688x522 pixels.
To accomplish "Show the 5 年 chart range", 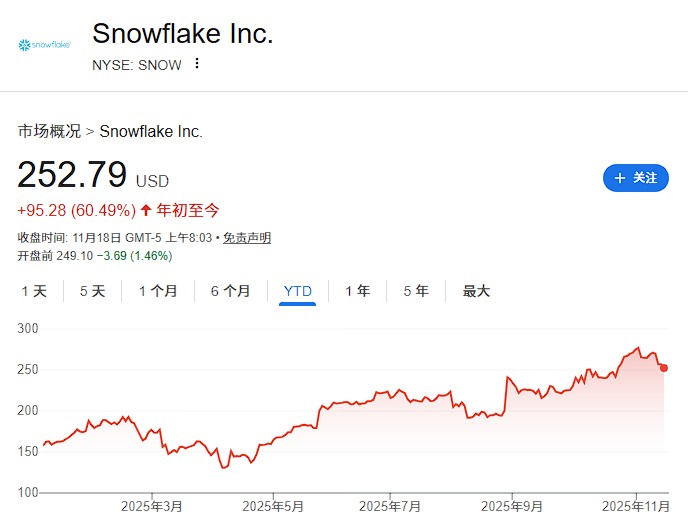I will [x=416, y=291].
